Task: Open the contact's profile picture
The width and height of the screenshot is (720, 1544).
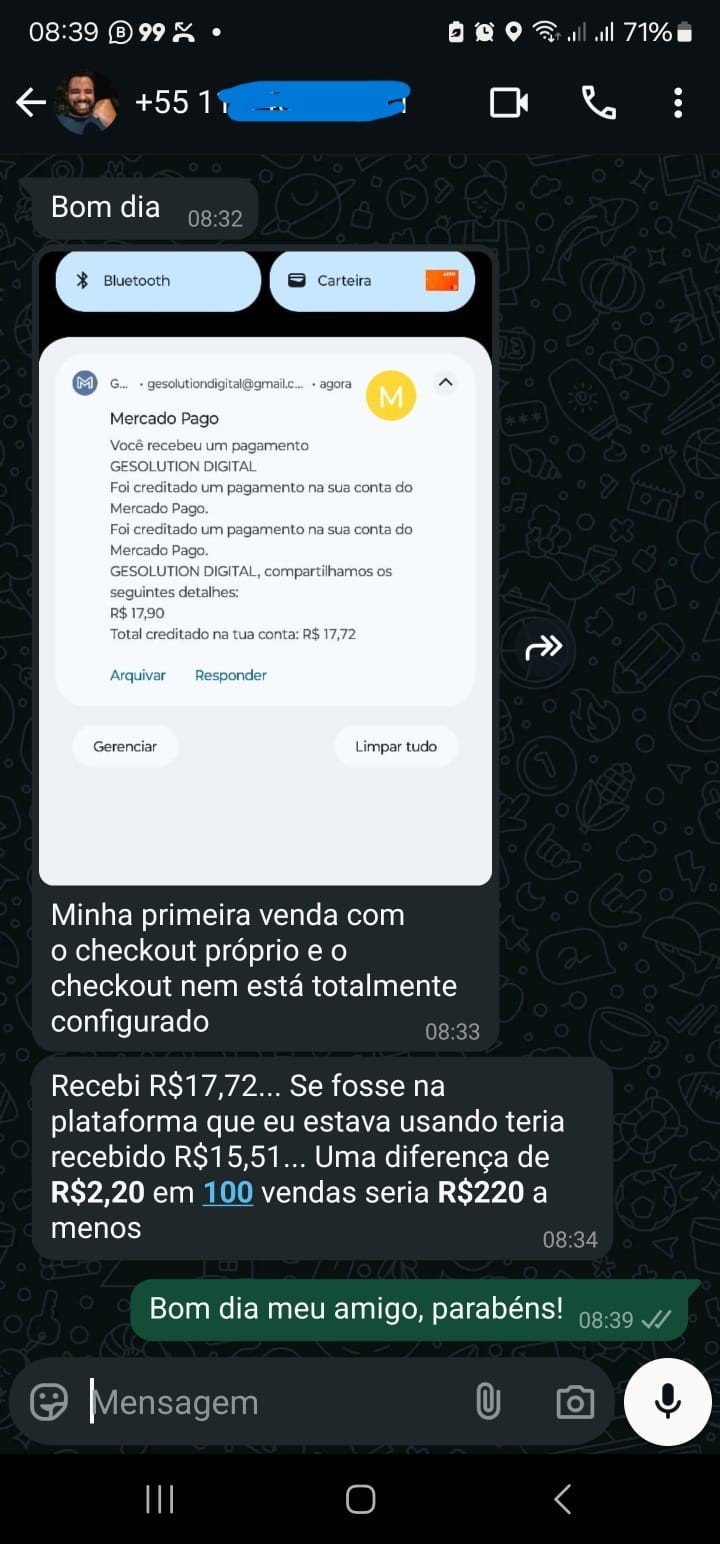Action: point(86,102)
